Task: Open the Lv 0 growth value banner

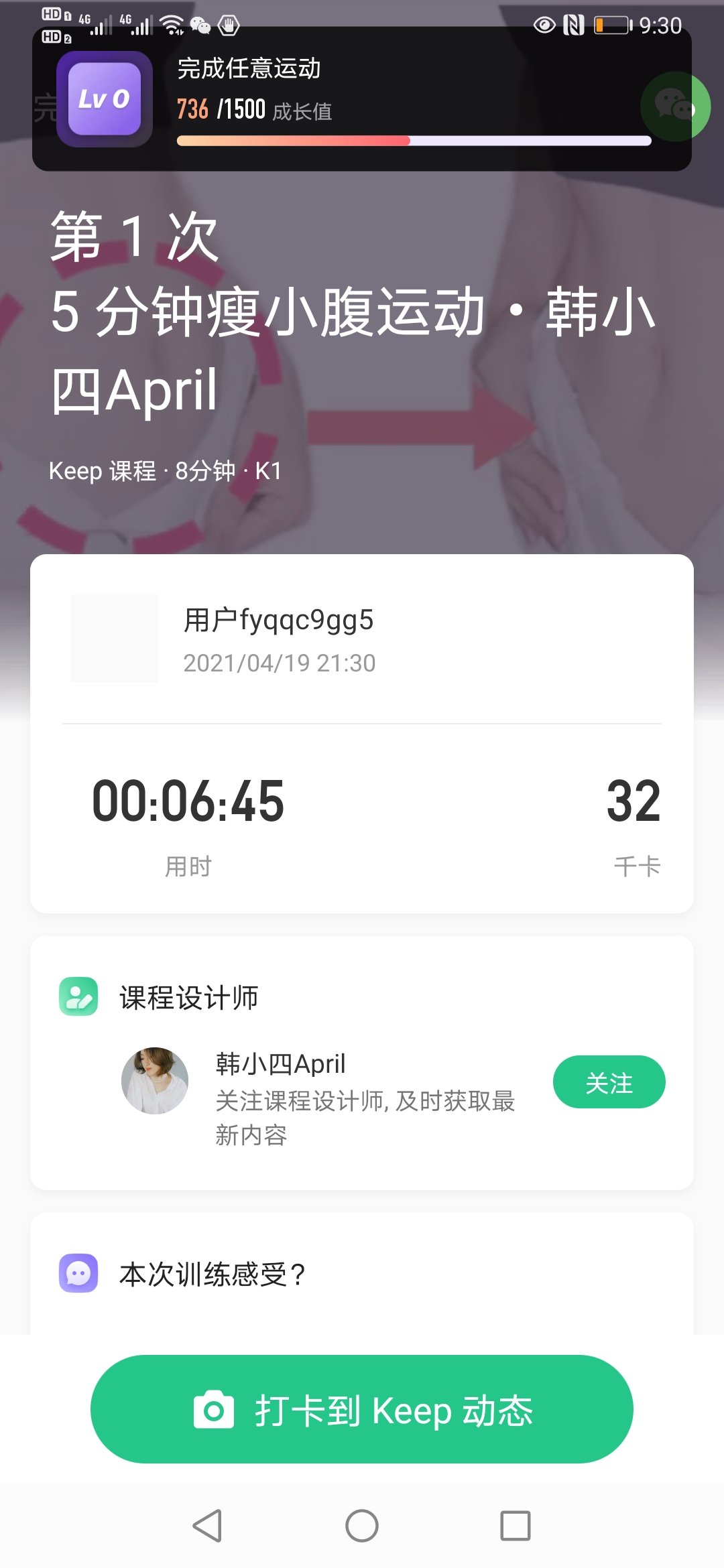Action: [x=362, y=99]
